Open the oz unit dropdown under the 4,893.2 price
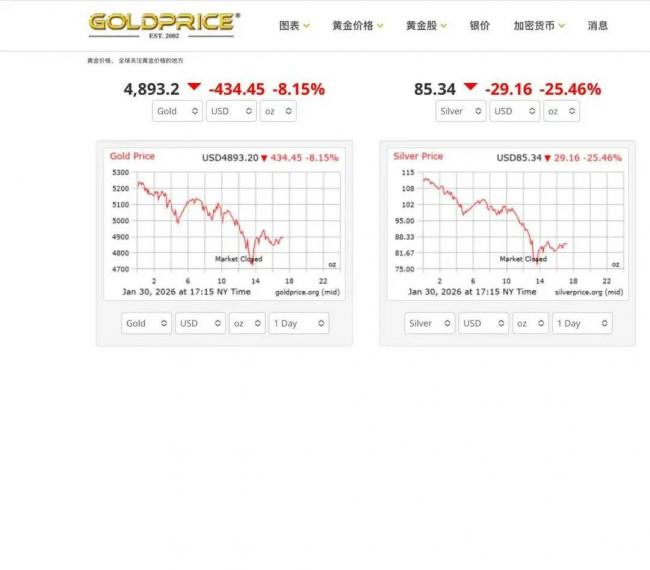This screenshot has height=570, width=650. coord(278,111)
